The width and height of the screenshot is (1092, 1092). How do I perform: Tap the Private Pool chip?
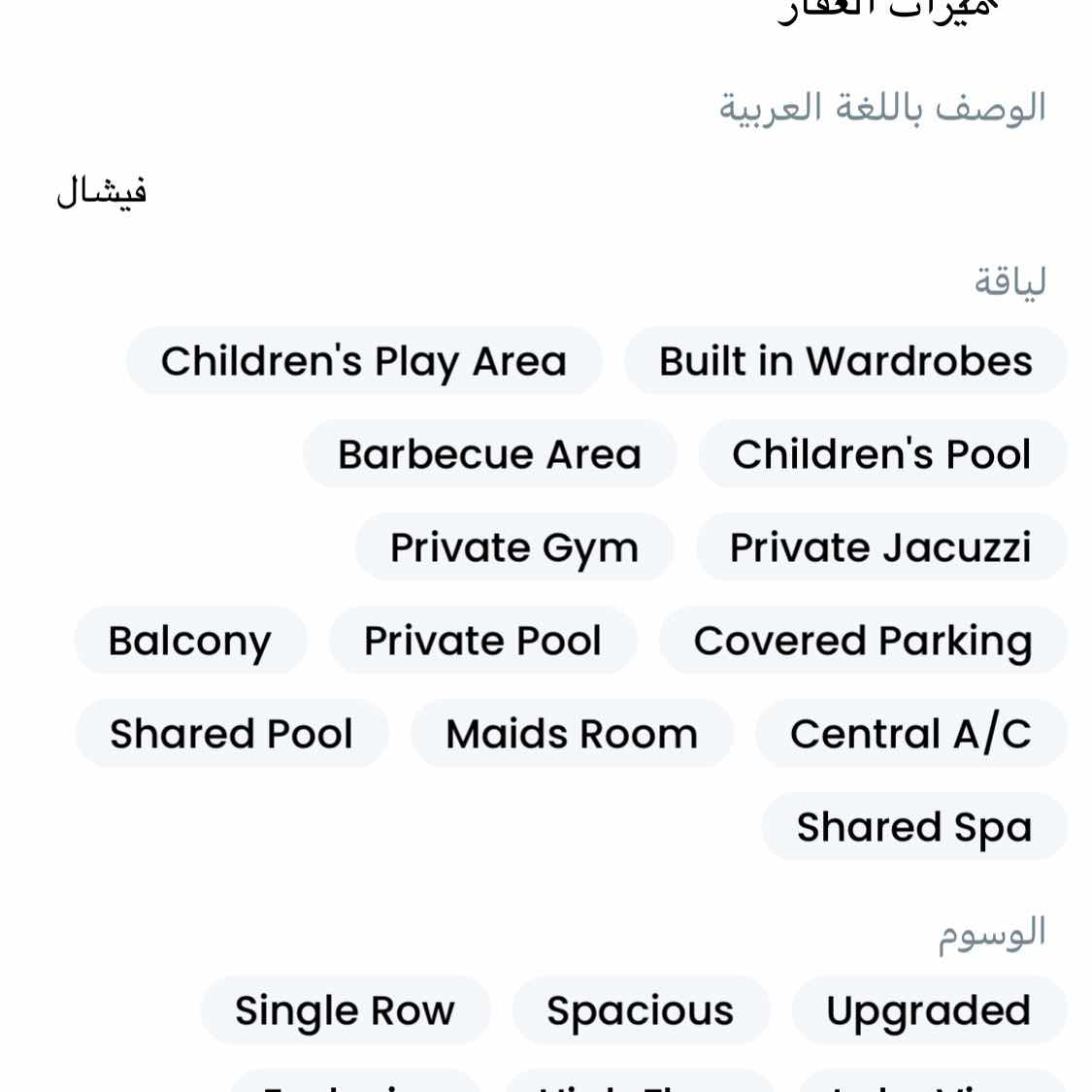click(x=482, y=641)
